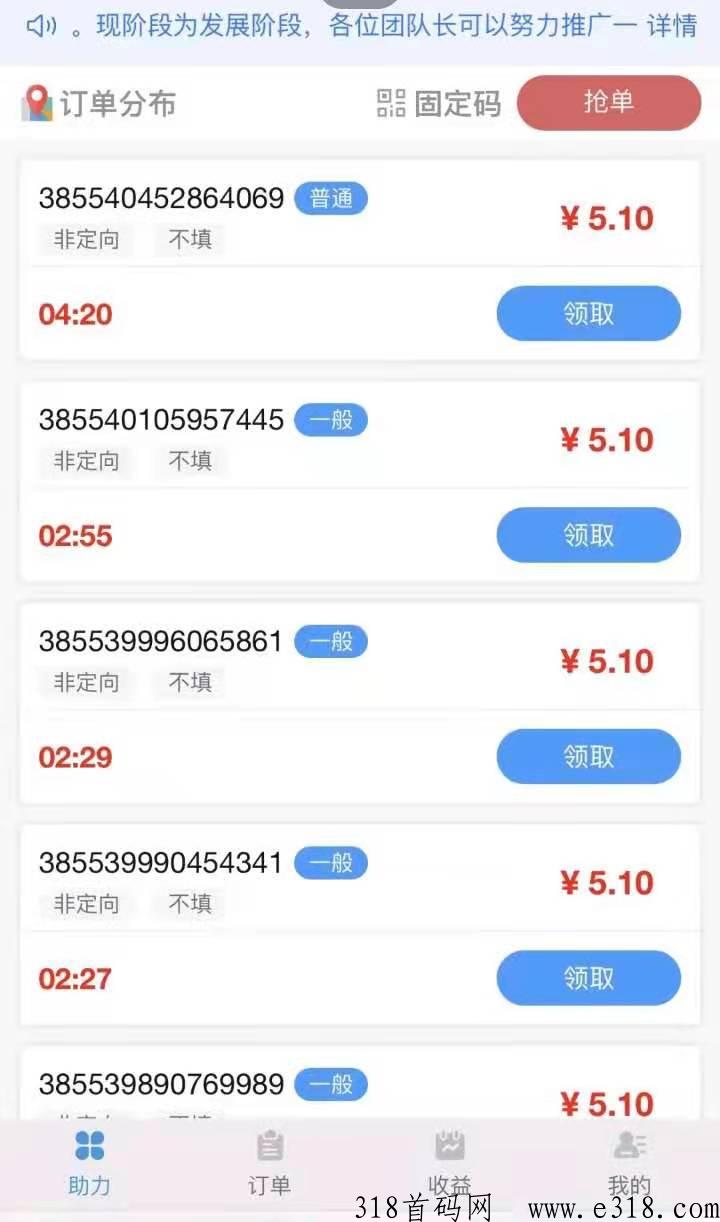
Task: Open the 订单 icon in bottom navigation
Action: click(x=269, y=1145)
